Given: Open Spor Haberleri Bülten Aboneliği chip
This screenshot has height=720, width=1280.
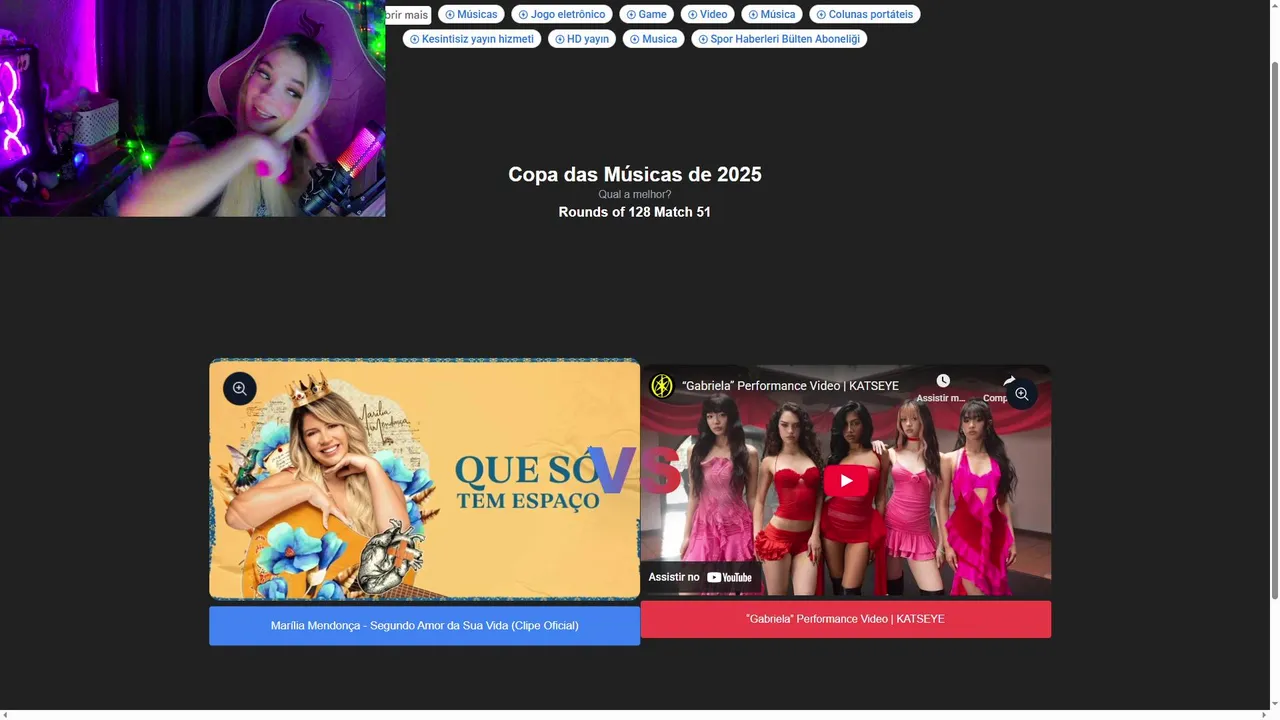Looking at the screenshot, I should 779,39.
